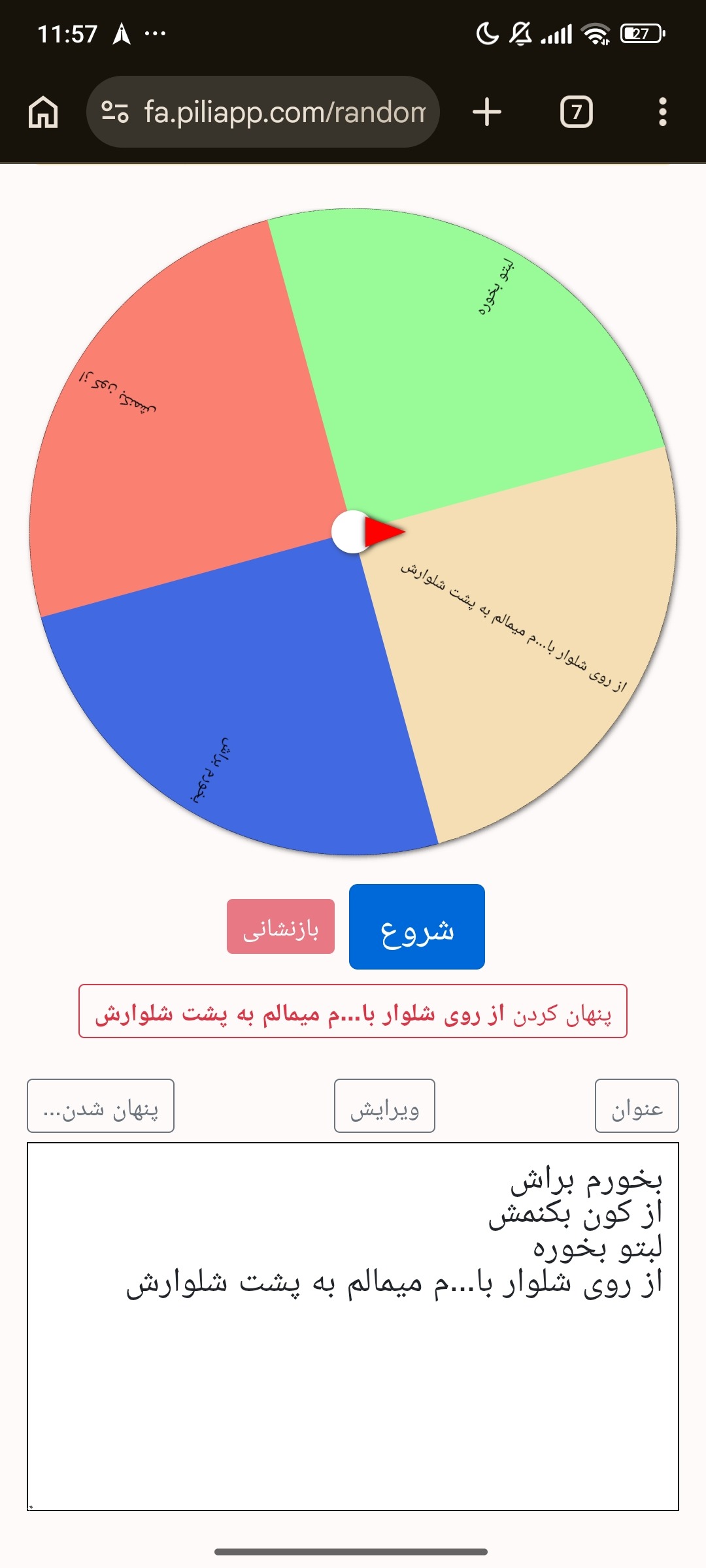The height and width of the screenshot is (1568, 706).
Task: Open the browser overflow menu
Action: tap(663, 112)
